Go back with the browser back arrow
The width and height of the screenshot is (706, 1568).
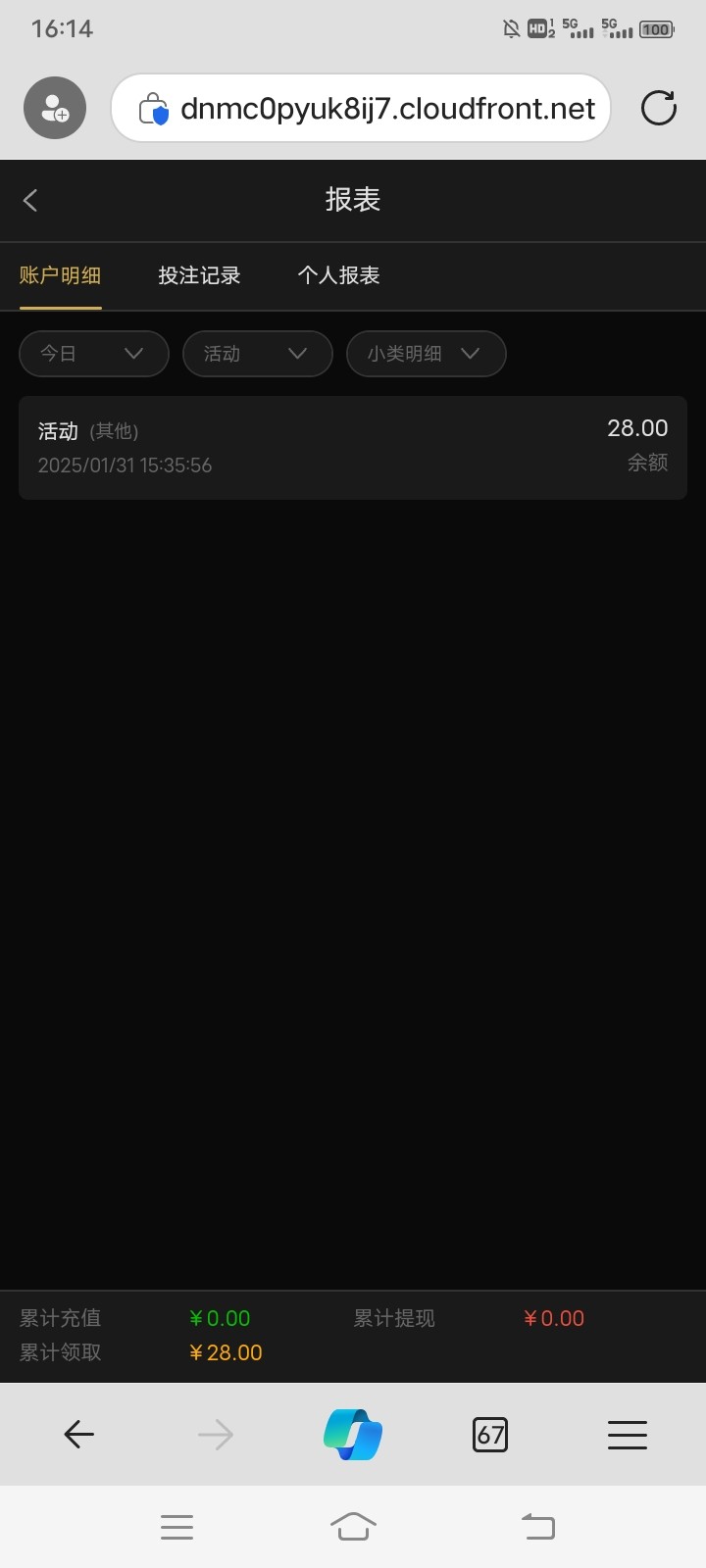(x=78, y=1435)
